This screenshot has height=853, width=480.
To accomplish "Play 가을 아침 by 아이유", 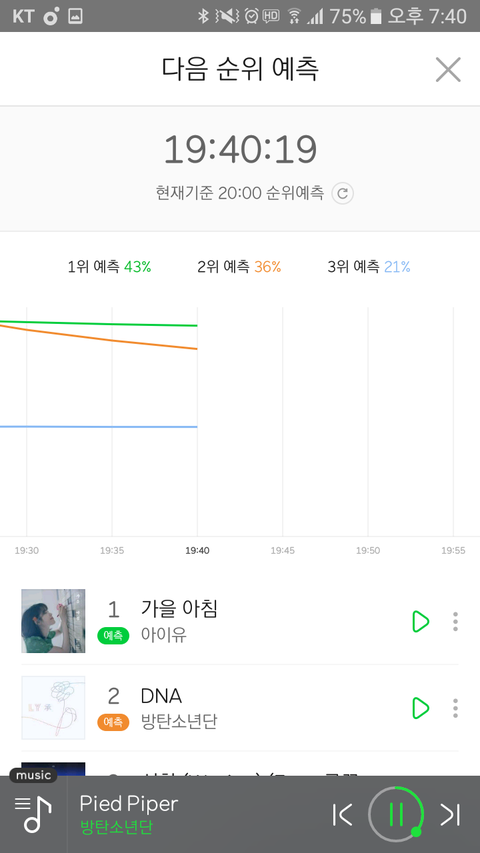I will (x=421, y=621).
